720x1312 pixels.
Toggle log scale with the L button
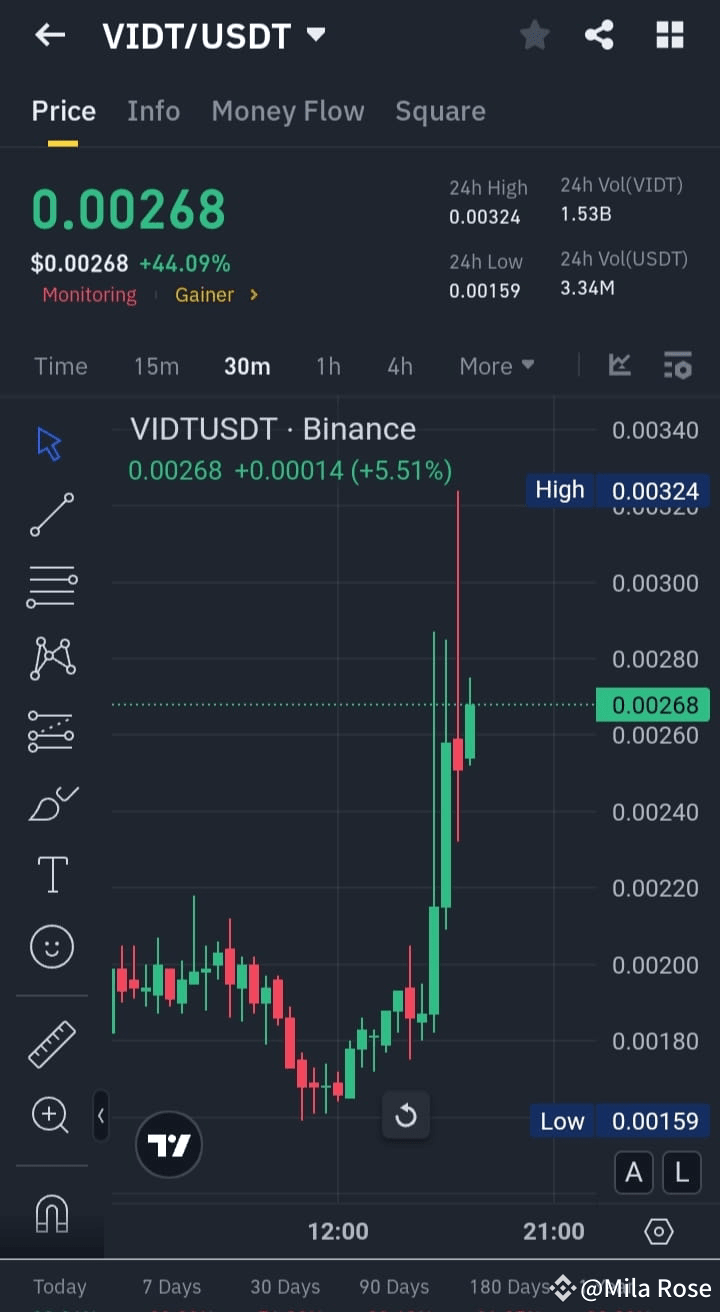click(681, 1172)
